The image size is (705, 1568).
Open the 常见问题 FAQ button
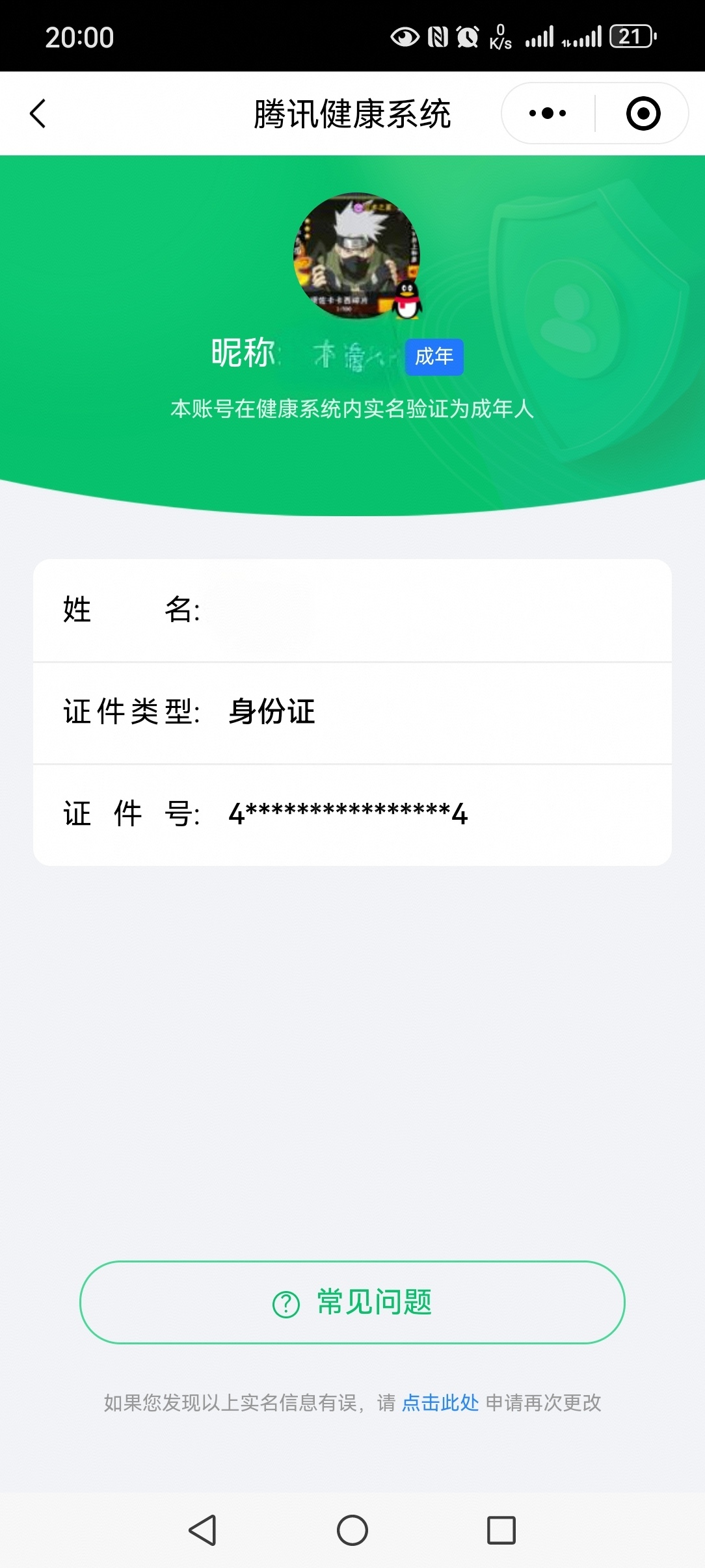coord(352,1303)
